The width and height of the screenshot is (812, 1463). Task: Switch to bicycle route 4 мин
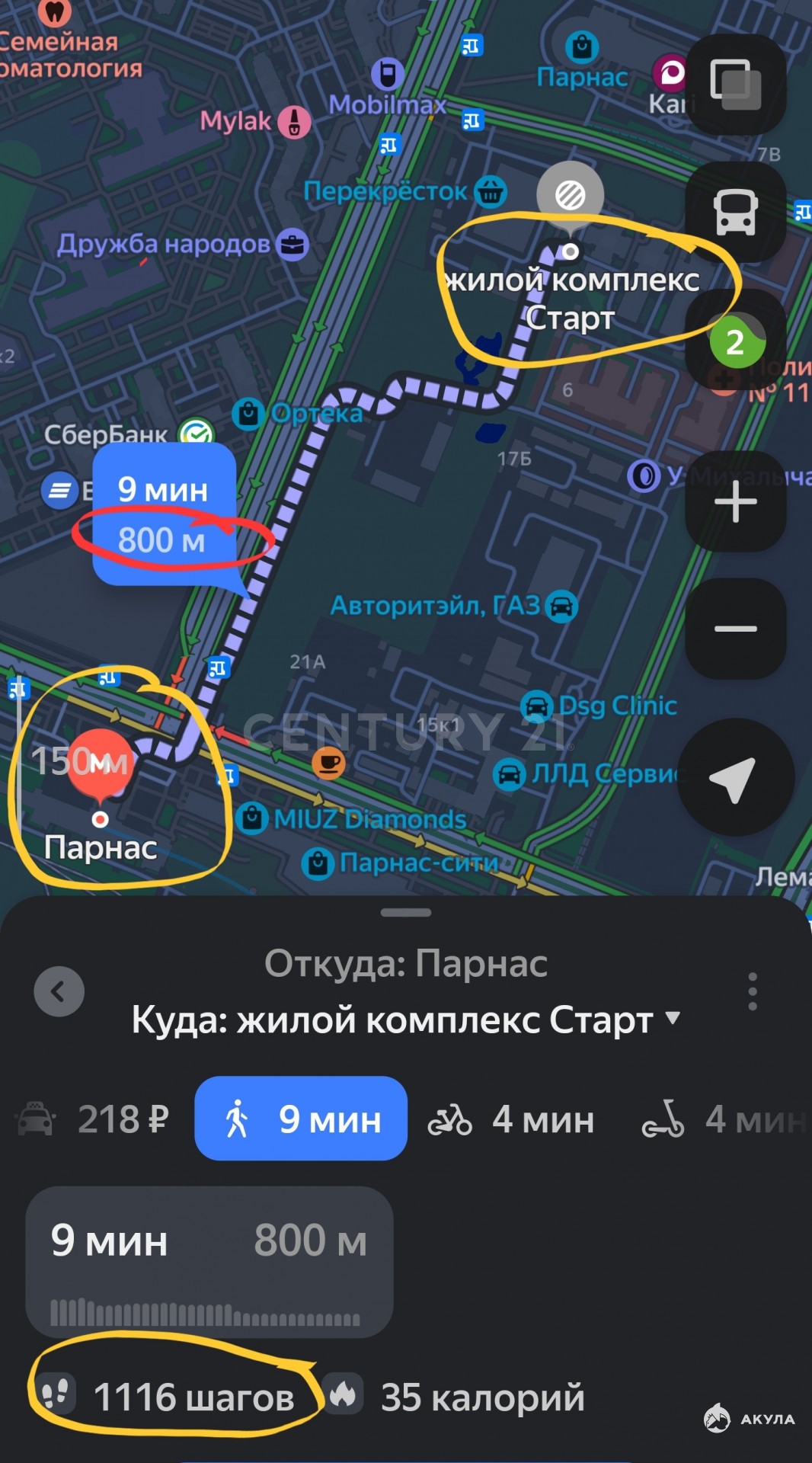pyautogui.click(x=511, y=1119)
